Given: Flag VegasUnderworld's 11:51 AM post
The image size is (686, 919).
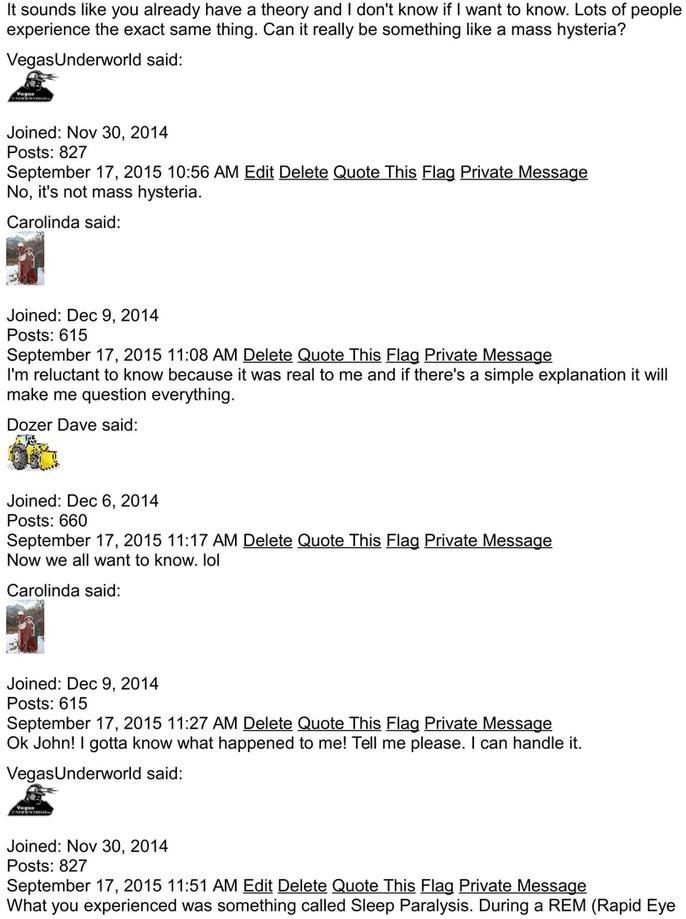Looking at the screenshot, I should pyautogui.click(x=437, y=885).
